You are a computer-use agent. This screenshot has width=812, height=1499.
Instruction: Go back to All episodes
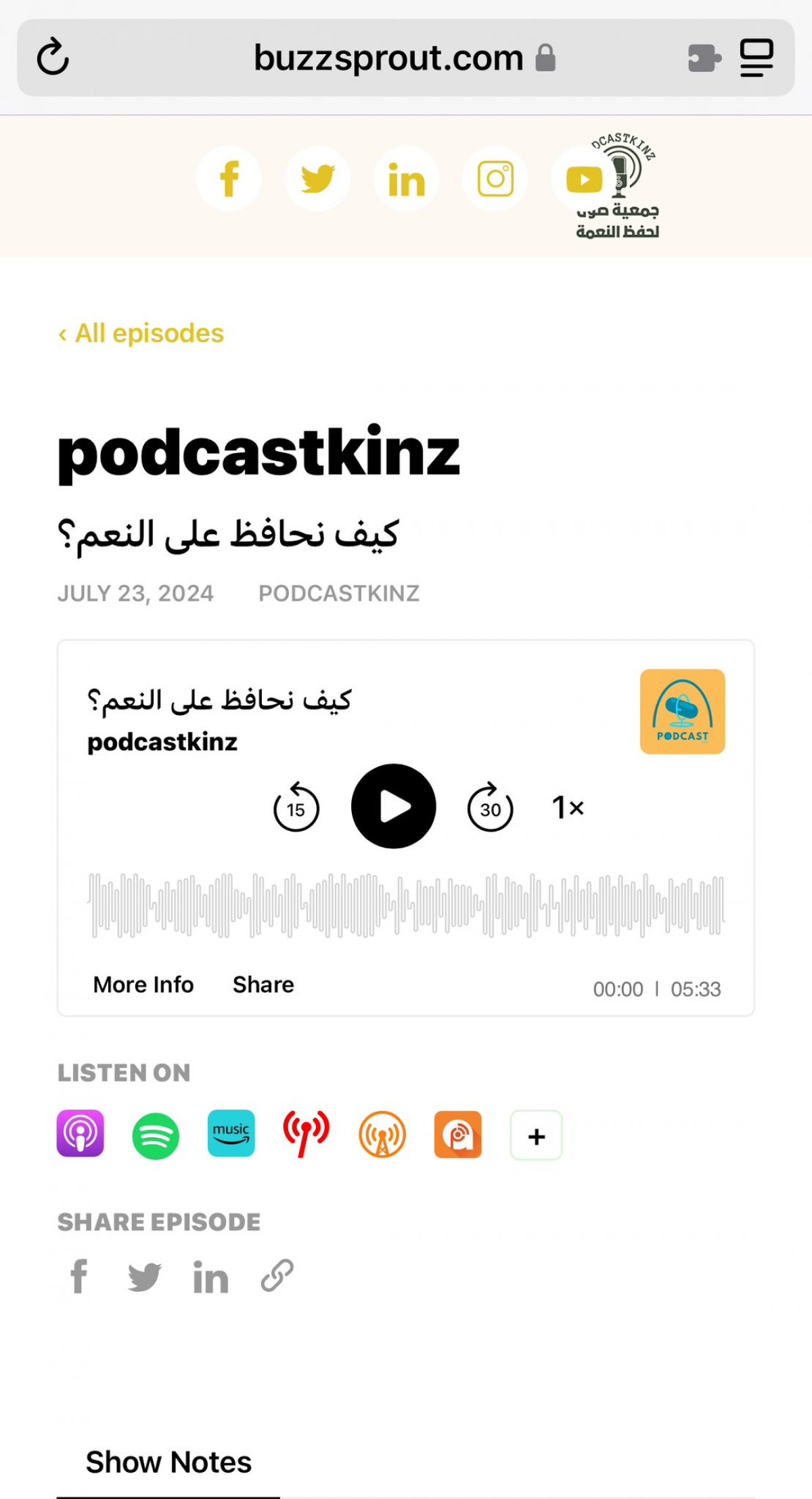(x=141, y=333)
